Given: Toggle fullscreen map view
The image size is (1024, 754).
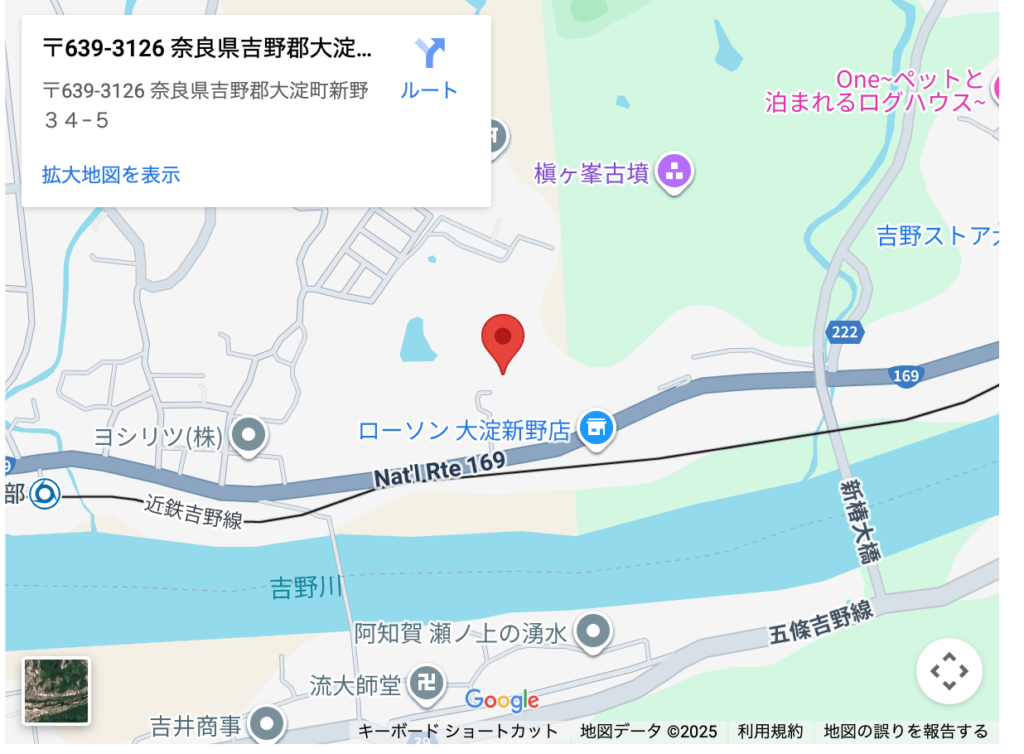Looking at the screenshot, I should pyautogui.click(x=949, y=671).
